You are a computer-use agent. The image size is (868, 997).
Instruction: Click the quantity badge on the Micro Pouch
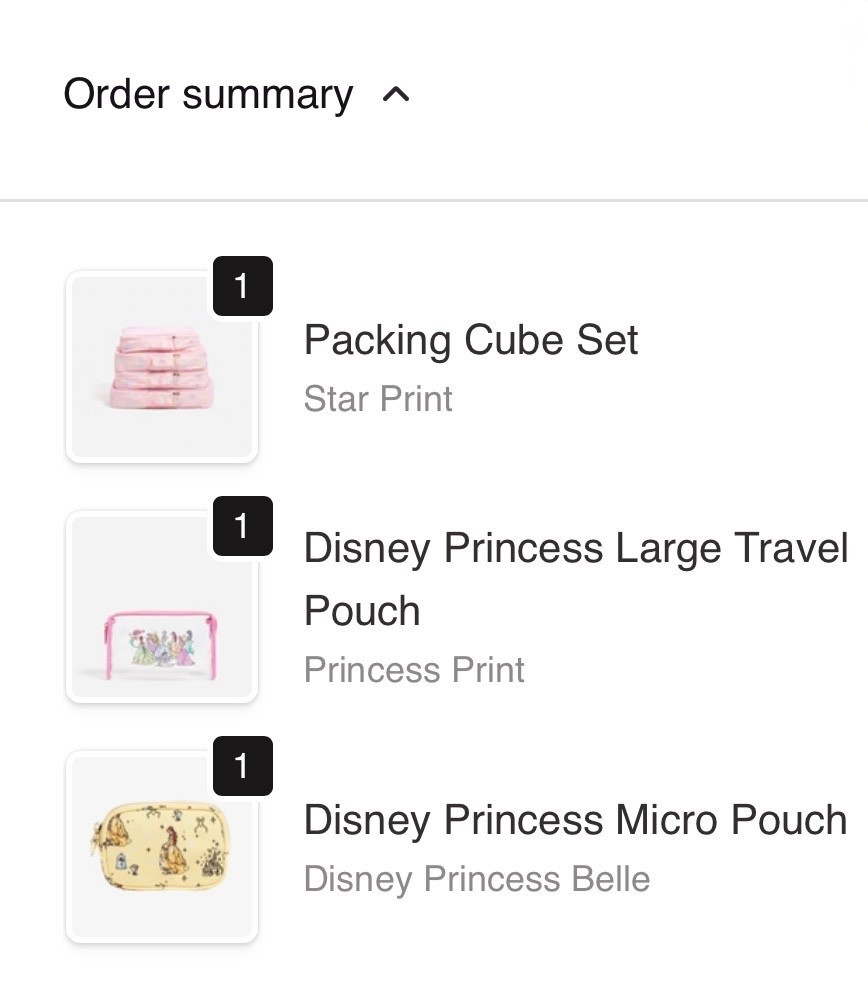pyautogui.click(x=243, y=767)
